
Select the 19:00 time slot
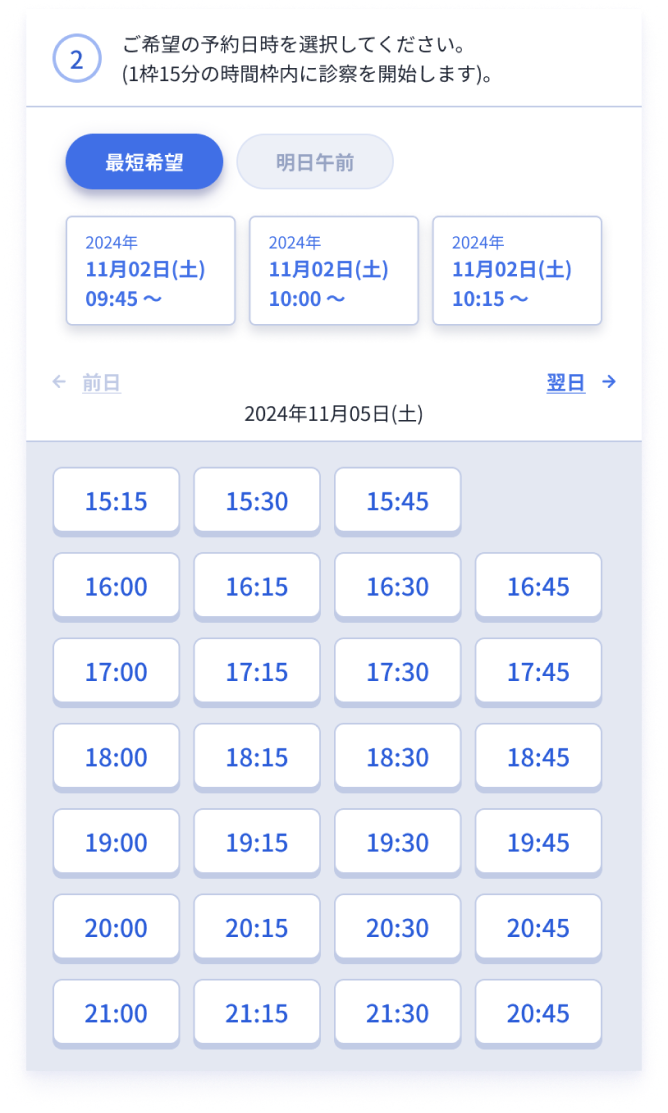pos(116,841)
